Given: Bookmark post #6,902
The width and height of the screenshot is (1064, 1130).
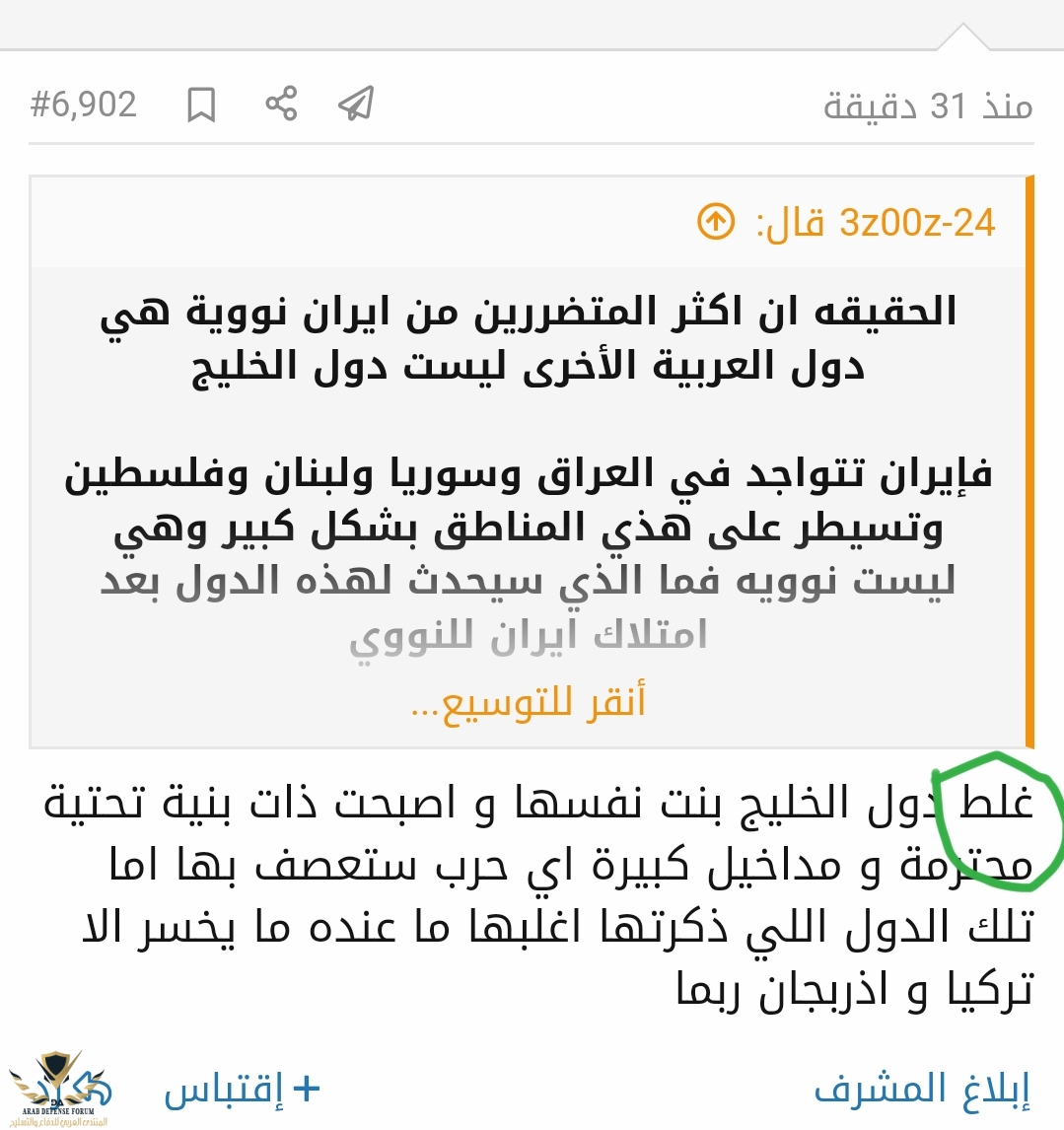Looking at the screenshot, I should (201, 105).
